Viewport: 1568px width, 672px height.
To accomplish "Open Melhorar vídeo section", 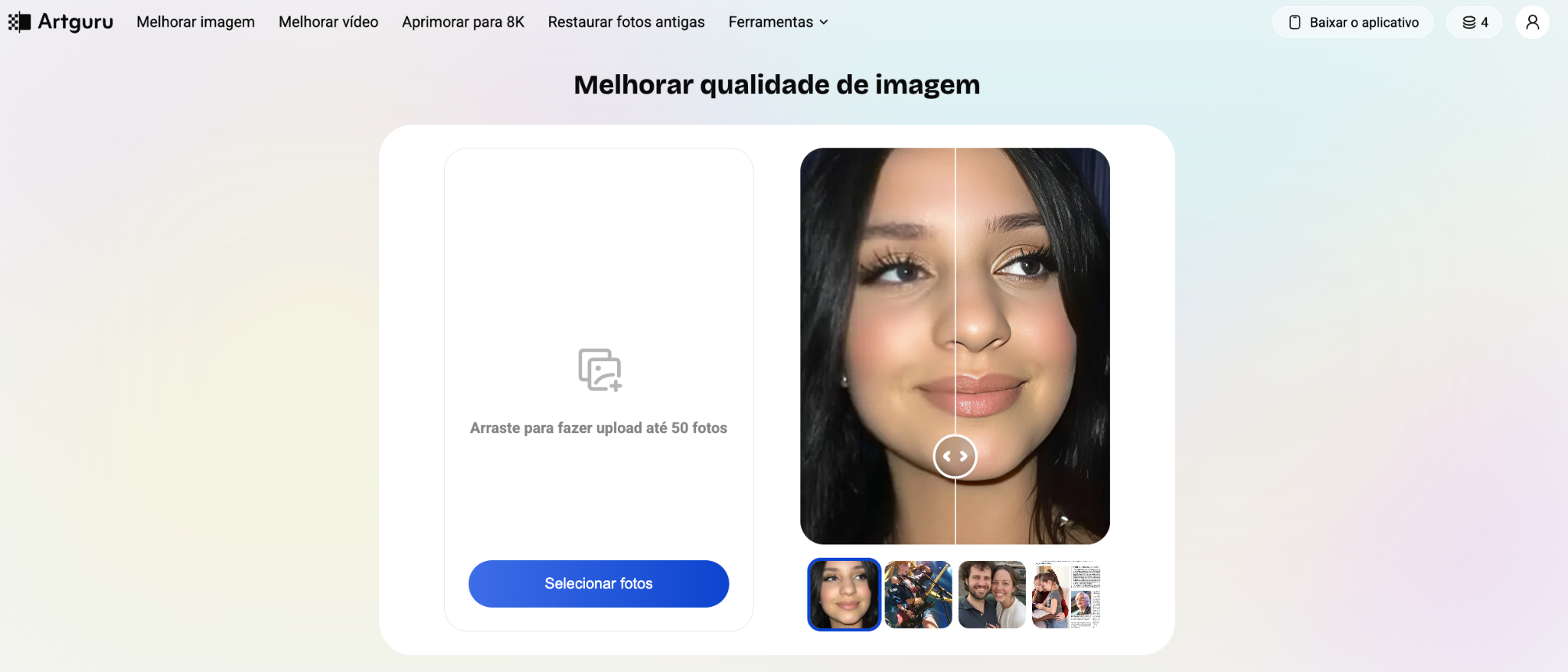I will coord(328,22).
